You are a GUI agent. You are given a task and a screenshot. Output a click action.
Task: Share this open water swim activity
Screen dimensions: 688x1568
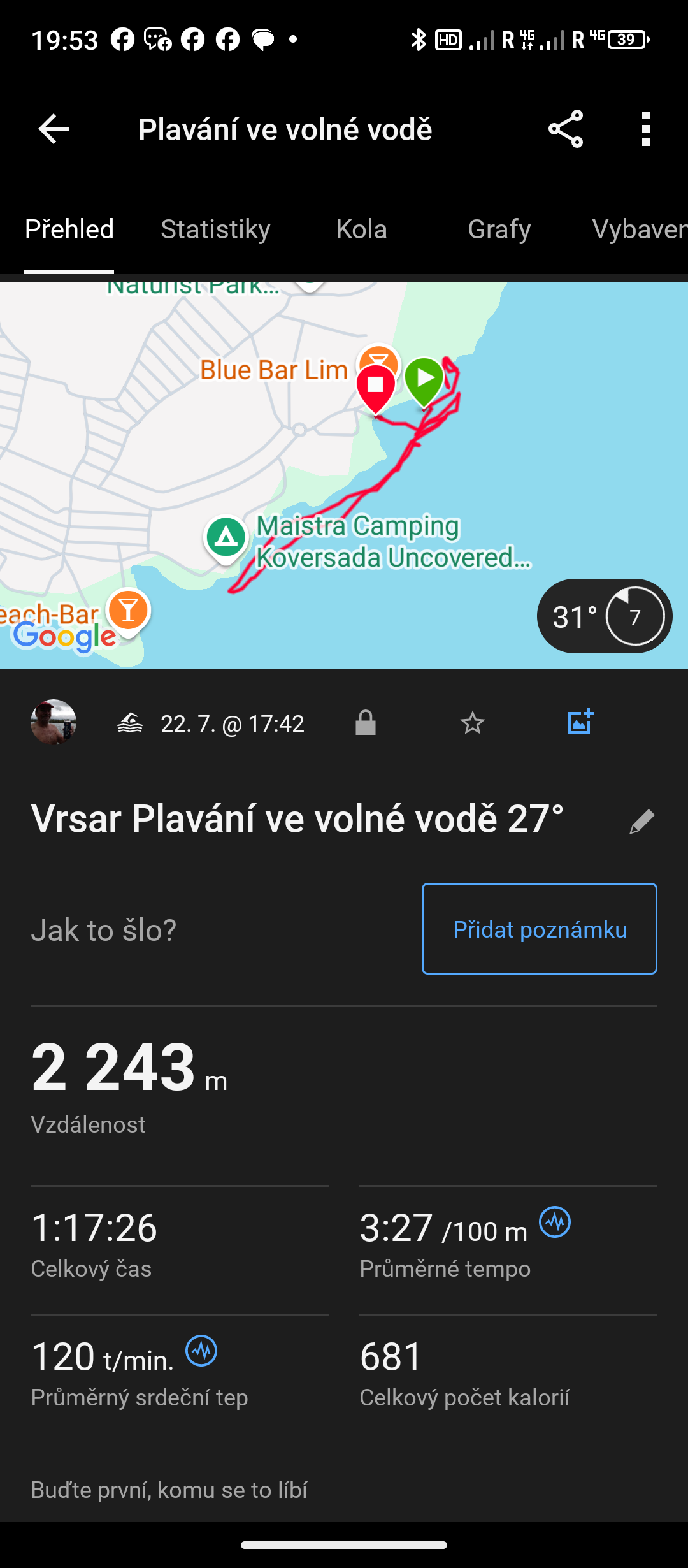(566, 129)
